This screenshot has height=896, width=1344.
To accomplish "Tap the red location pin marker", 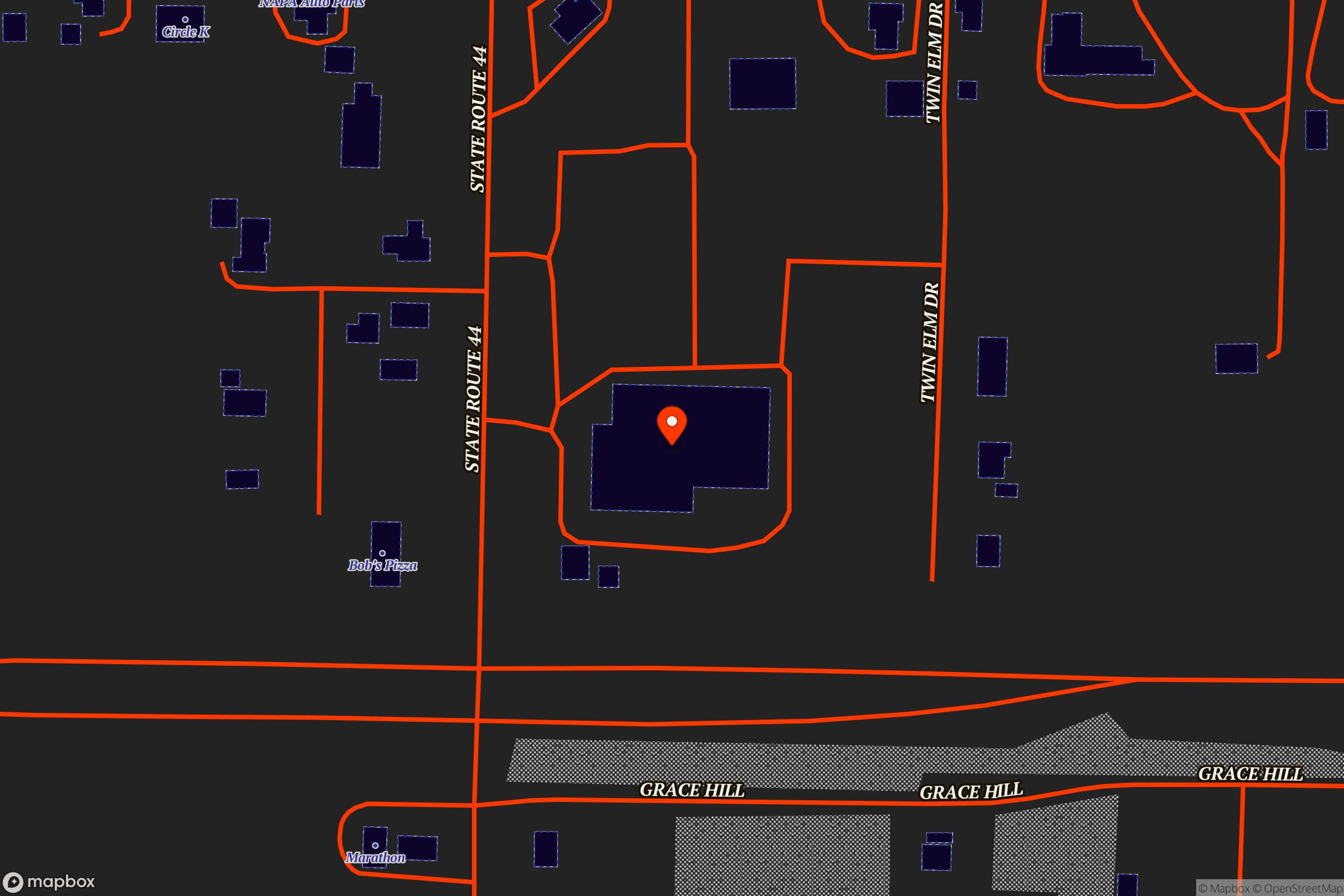I will (x=671, y=423).
